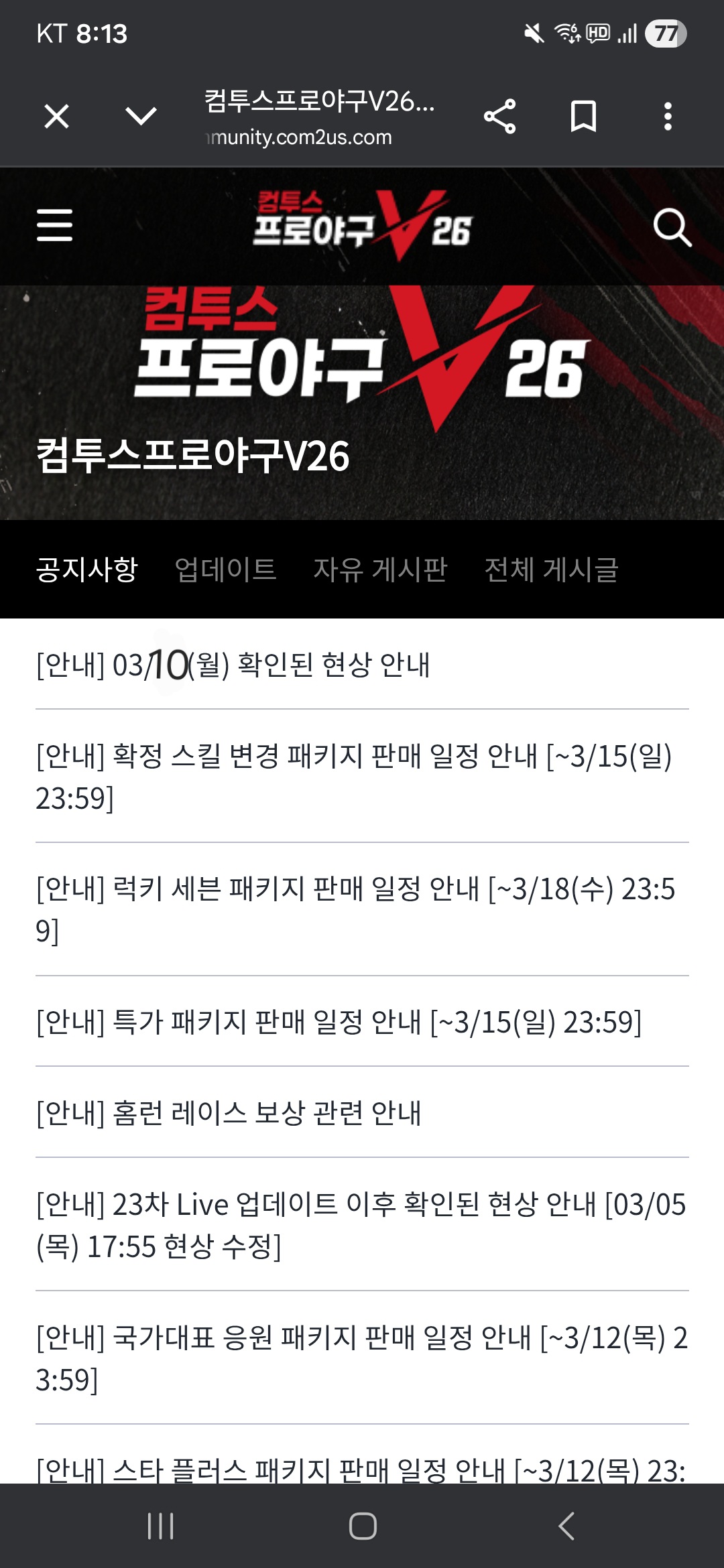Open 럭키 세븐 패키지 판매 일정 notice
The image size is (724, 1568).
coord(355,909)
